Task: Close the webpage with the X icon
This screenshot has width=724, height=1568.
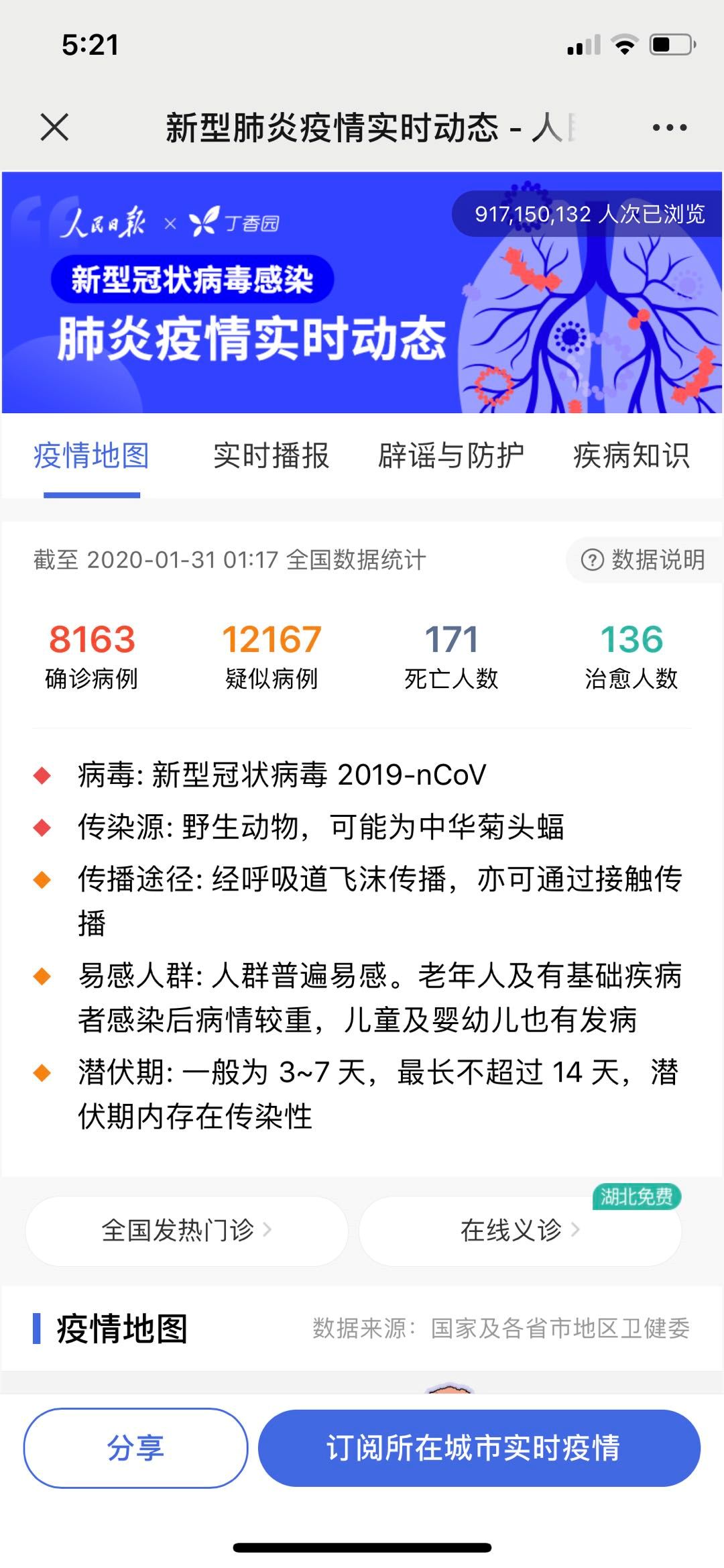Action: pos(54,127)
